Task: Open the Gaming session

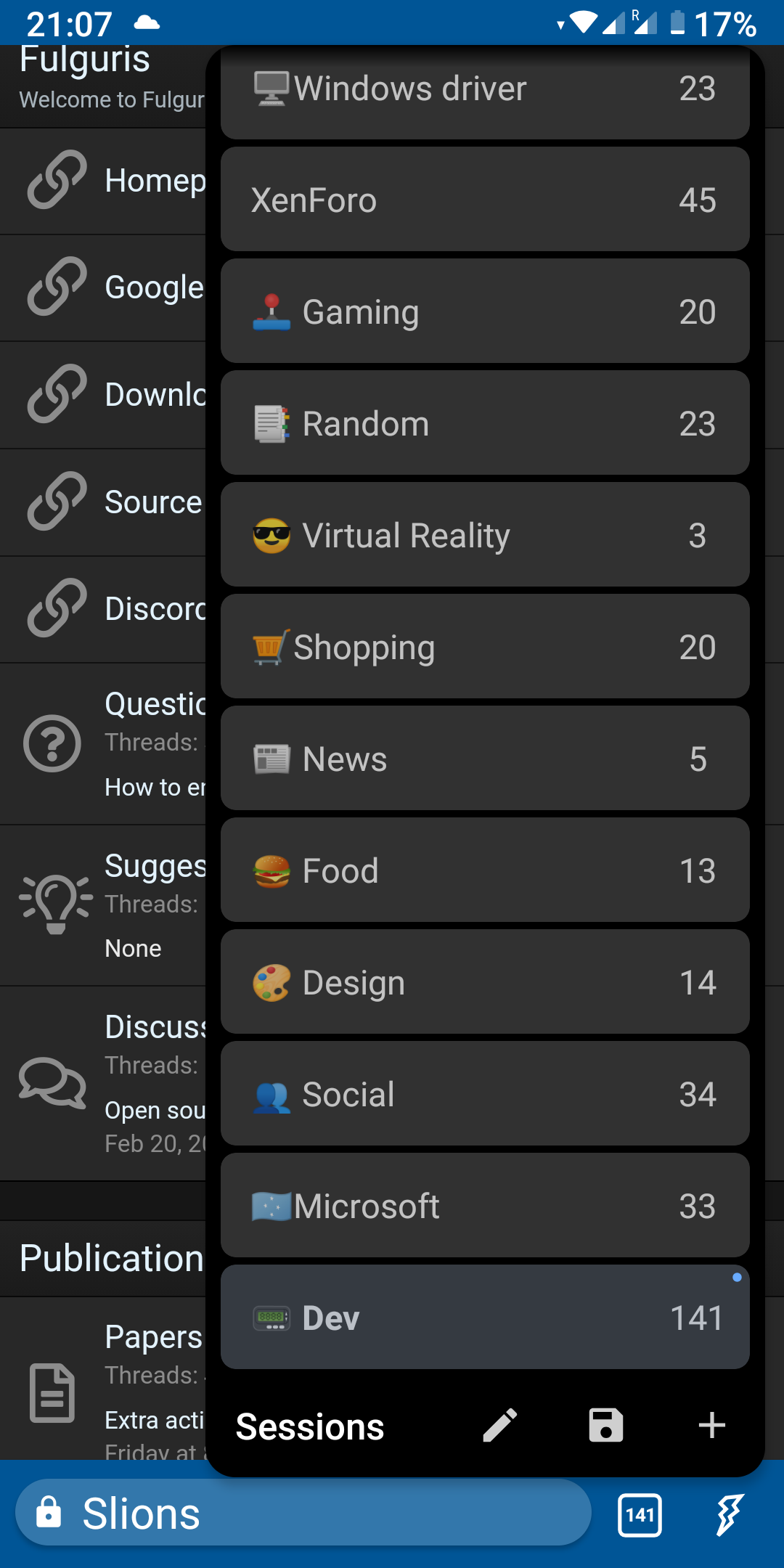Action: tap(485, 312)
